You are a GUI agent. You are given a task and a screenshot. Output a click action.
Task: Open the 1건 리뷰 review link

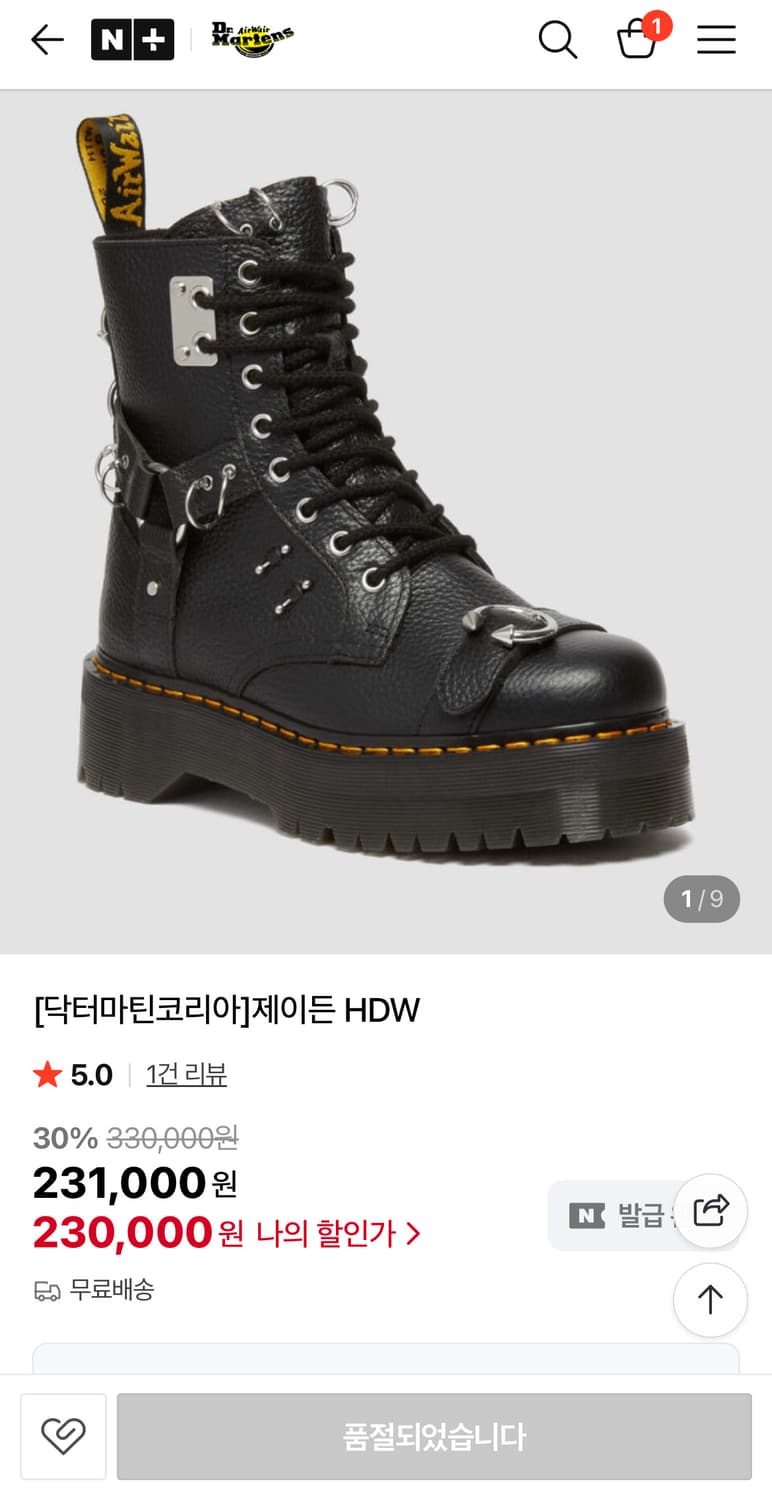[187, 1074]
